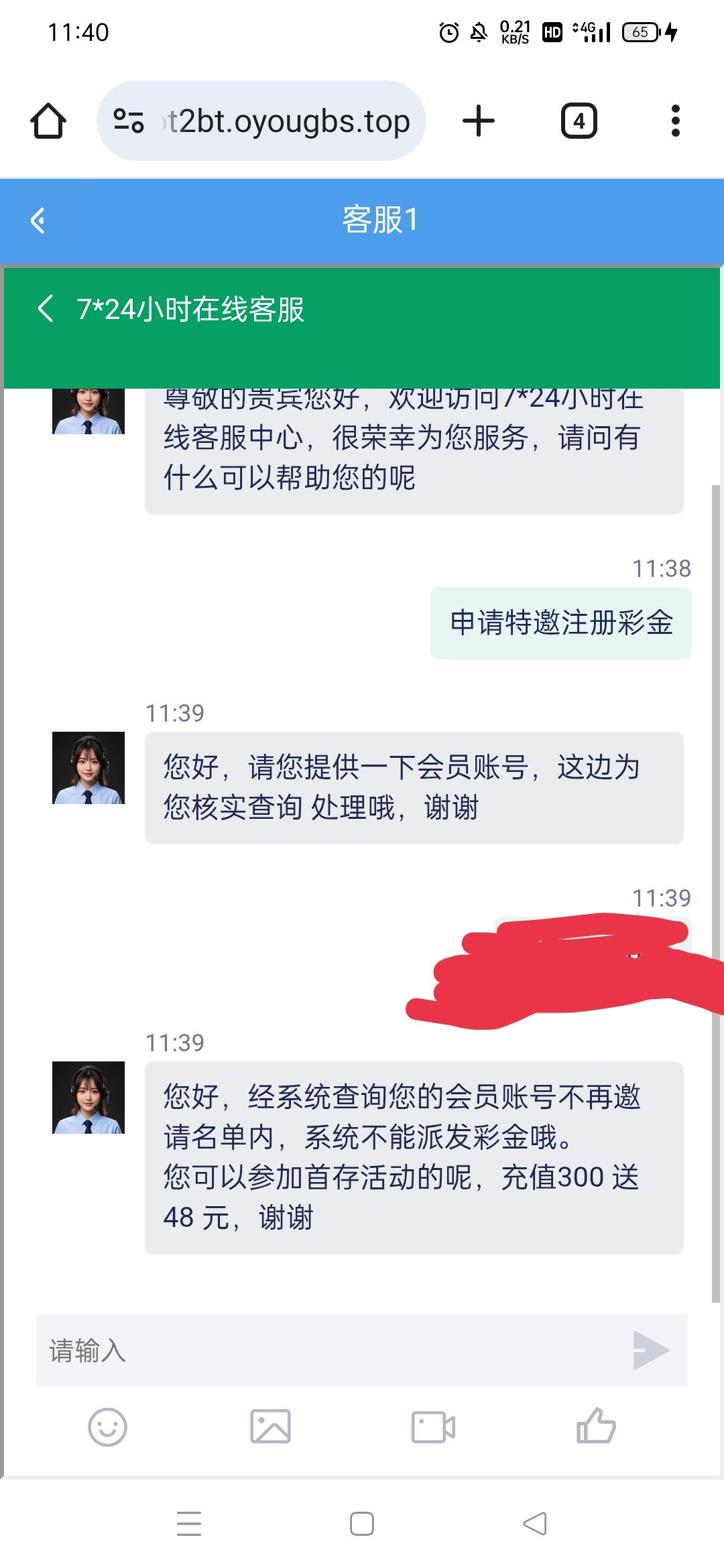Open the emoji picker
This screenshot has width=724, height=1568.
tap(107, 1427)
